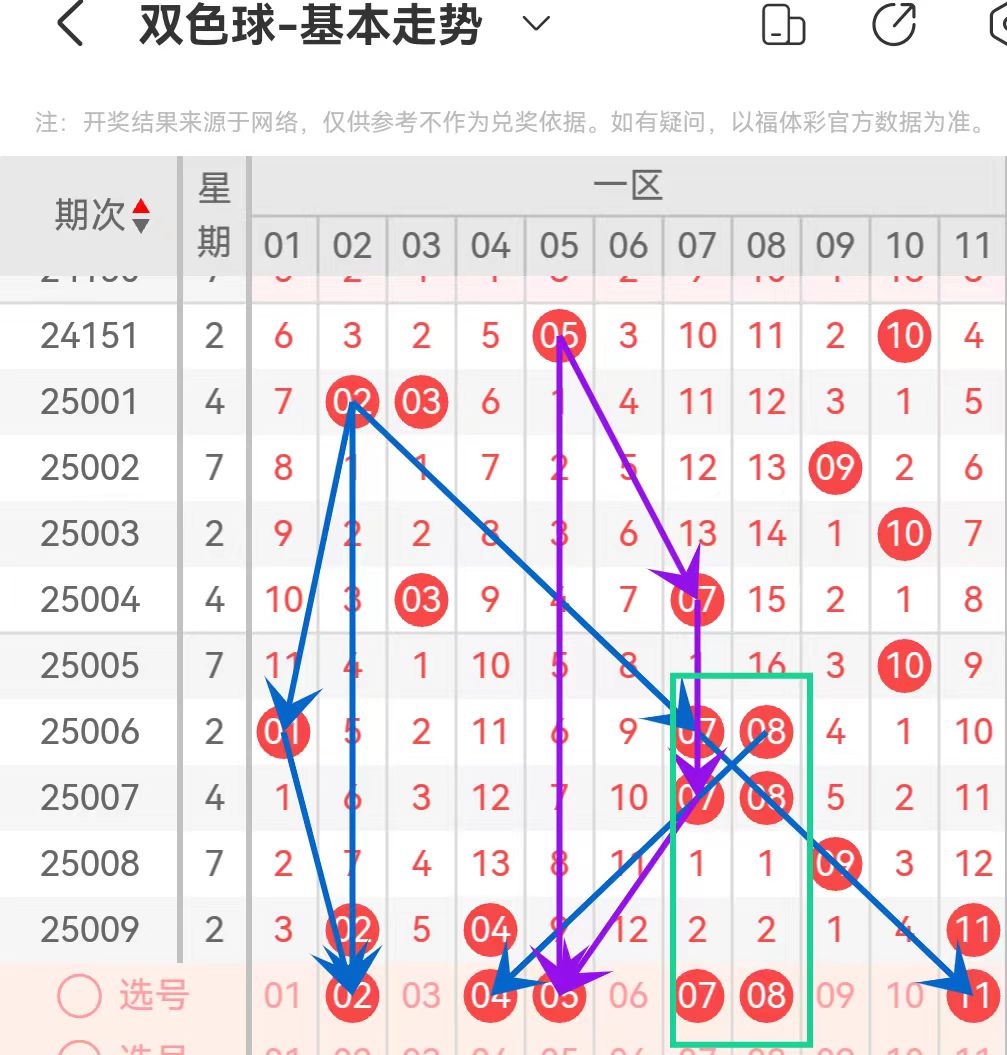Image resolution: width=1007 pixels, height=1055 pixels.
Task: Pick number 03 in the 选号 row
Action: [421, 996]
